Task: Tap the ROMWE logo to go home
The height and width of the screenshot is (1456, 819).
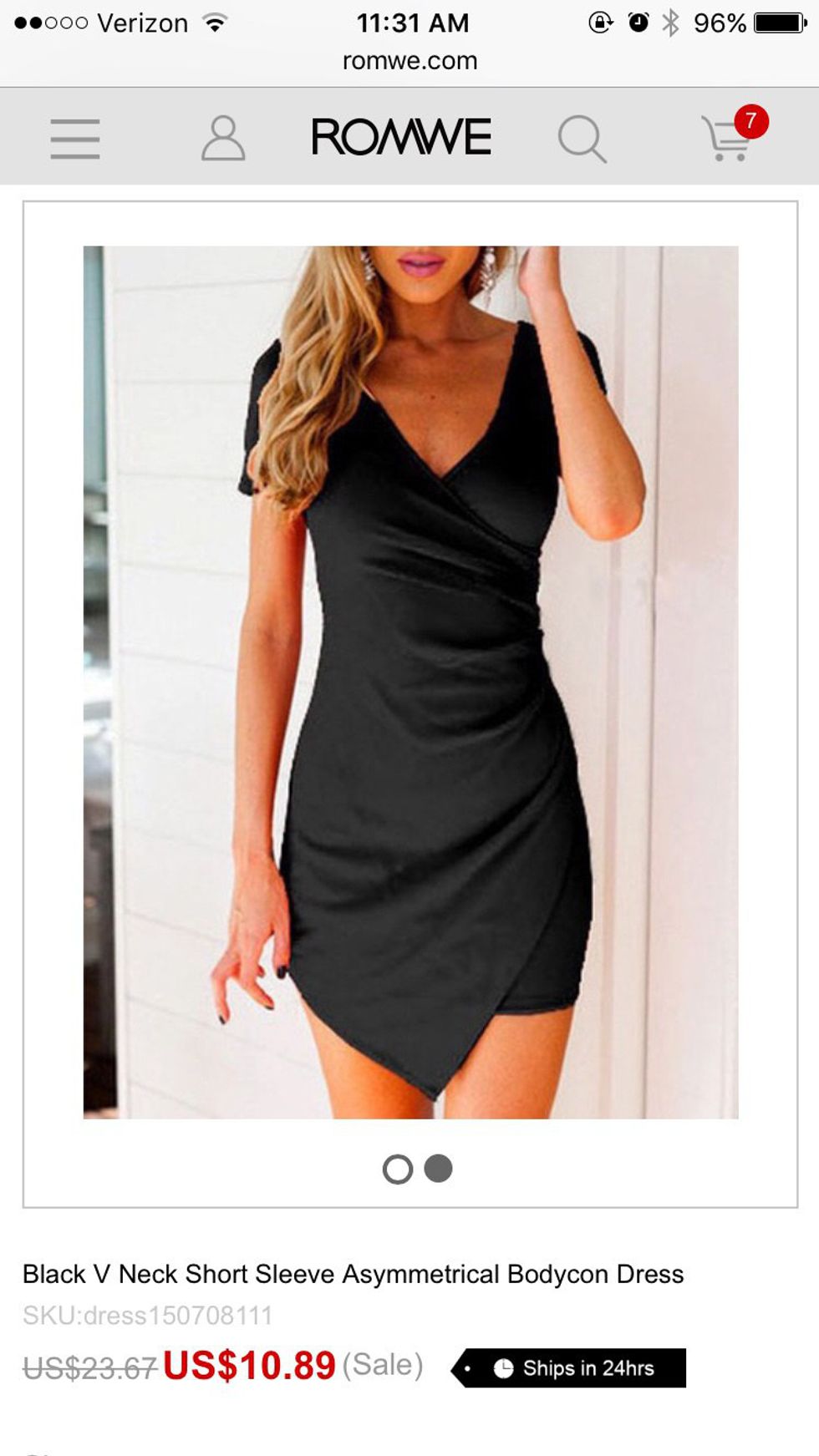Action: 401,137
